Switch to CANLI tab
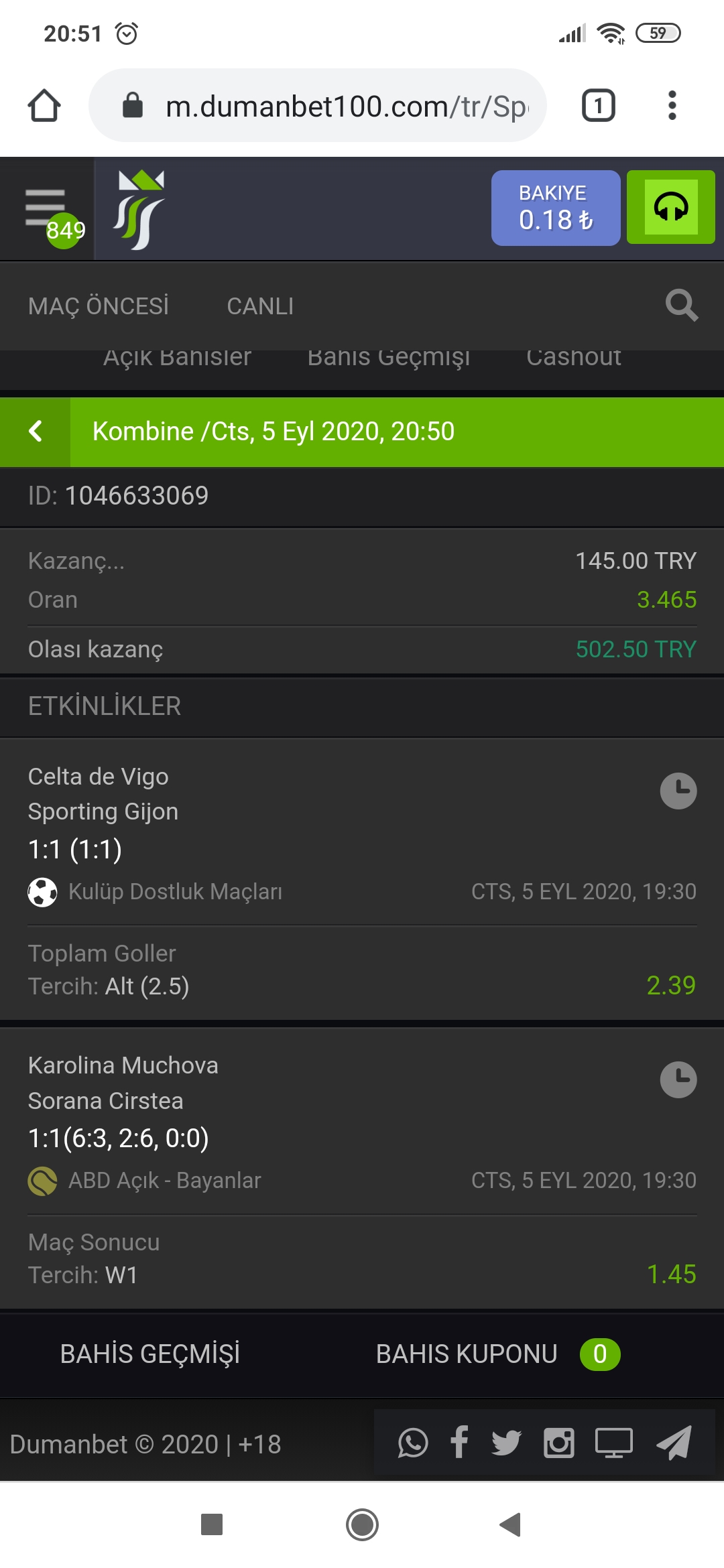 (260, 306)
